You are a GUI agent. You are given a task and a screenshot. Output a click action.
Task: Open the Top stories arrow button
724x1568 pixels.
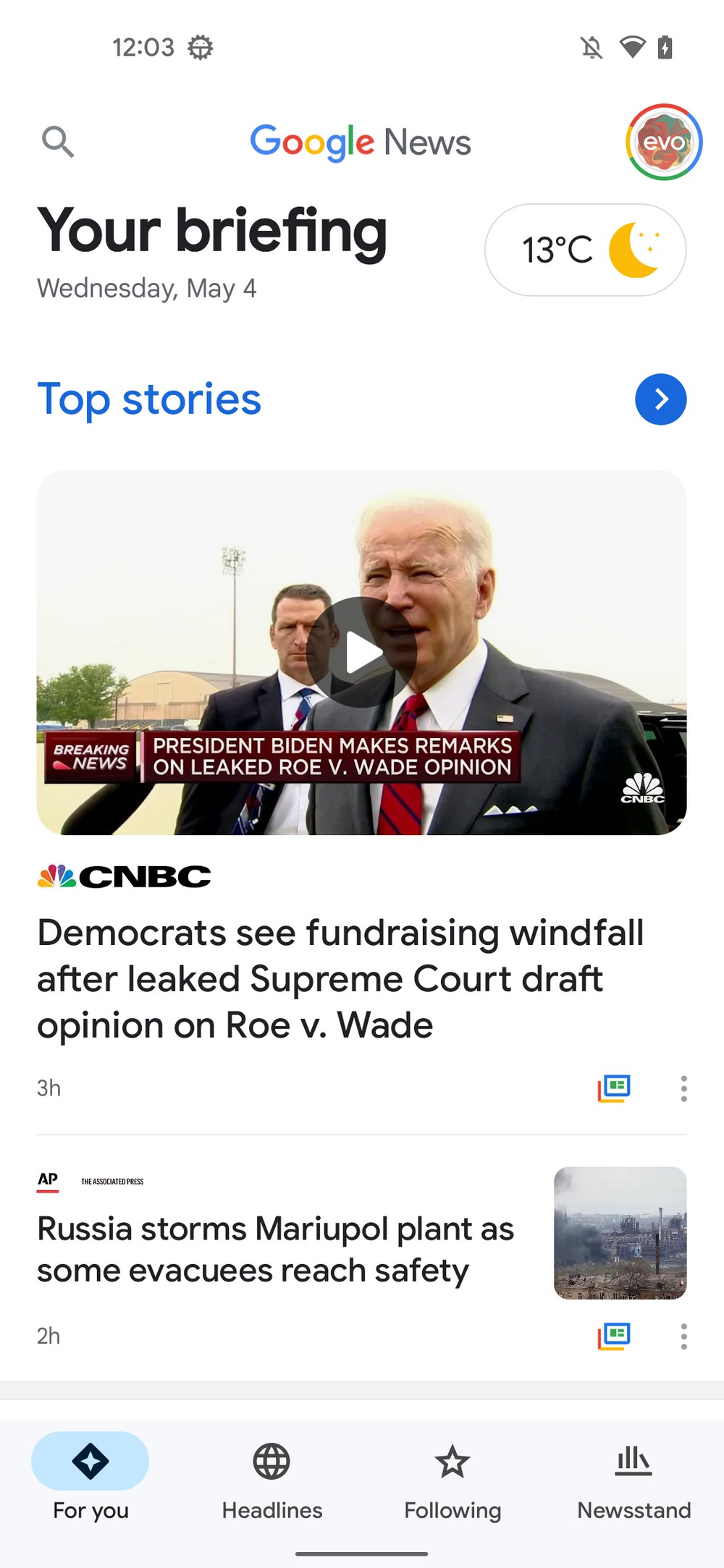[x=660, y=399]
